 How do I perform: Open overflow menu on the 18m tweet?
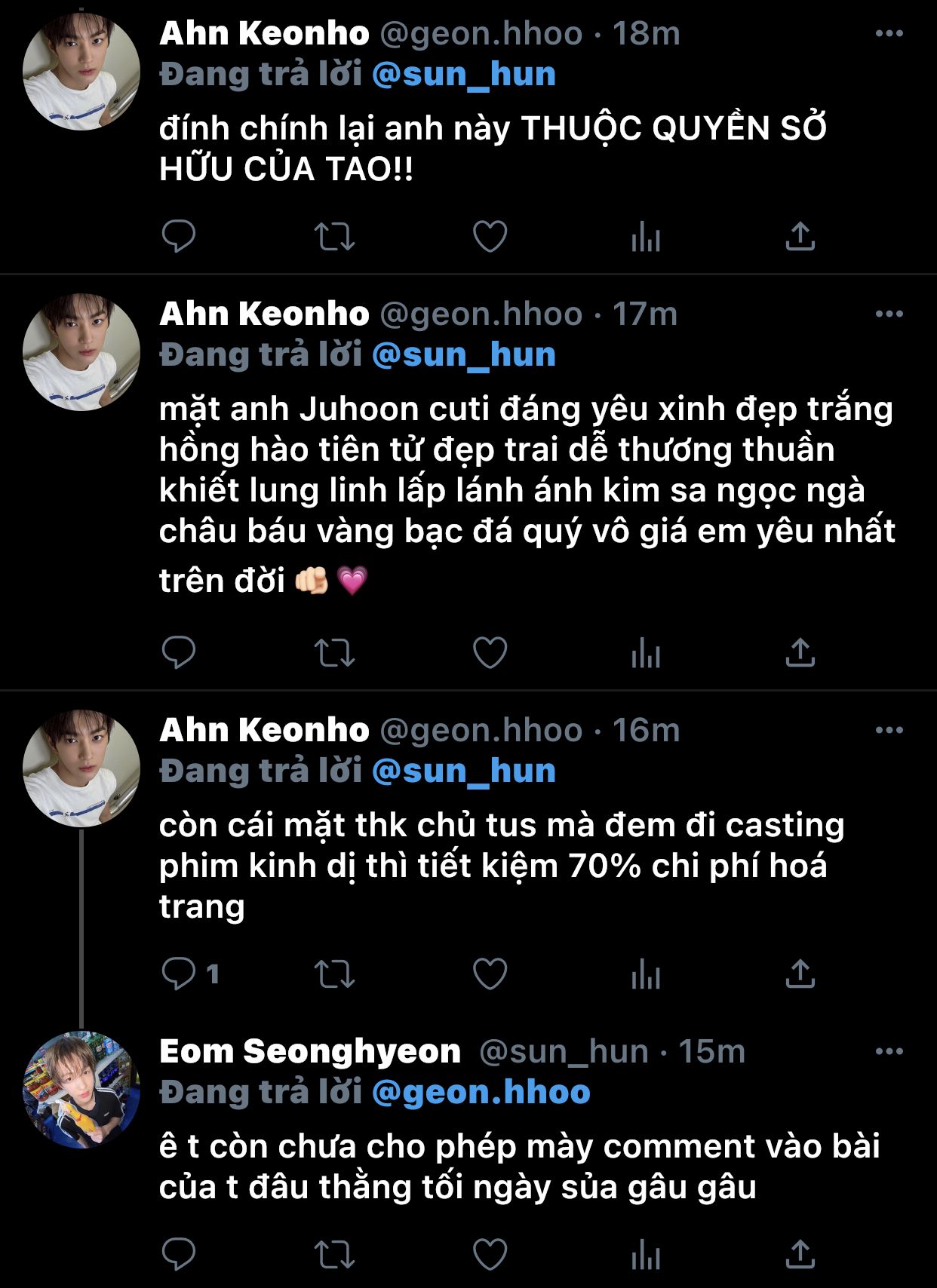889,33
